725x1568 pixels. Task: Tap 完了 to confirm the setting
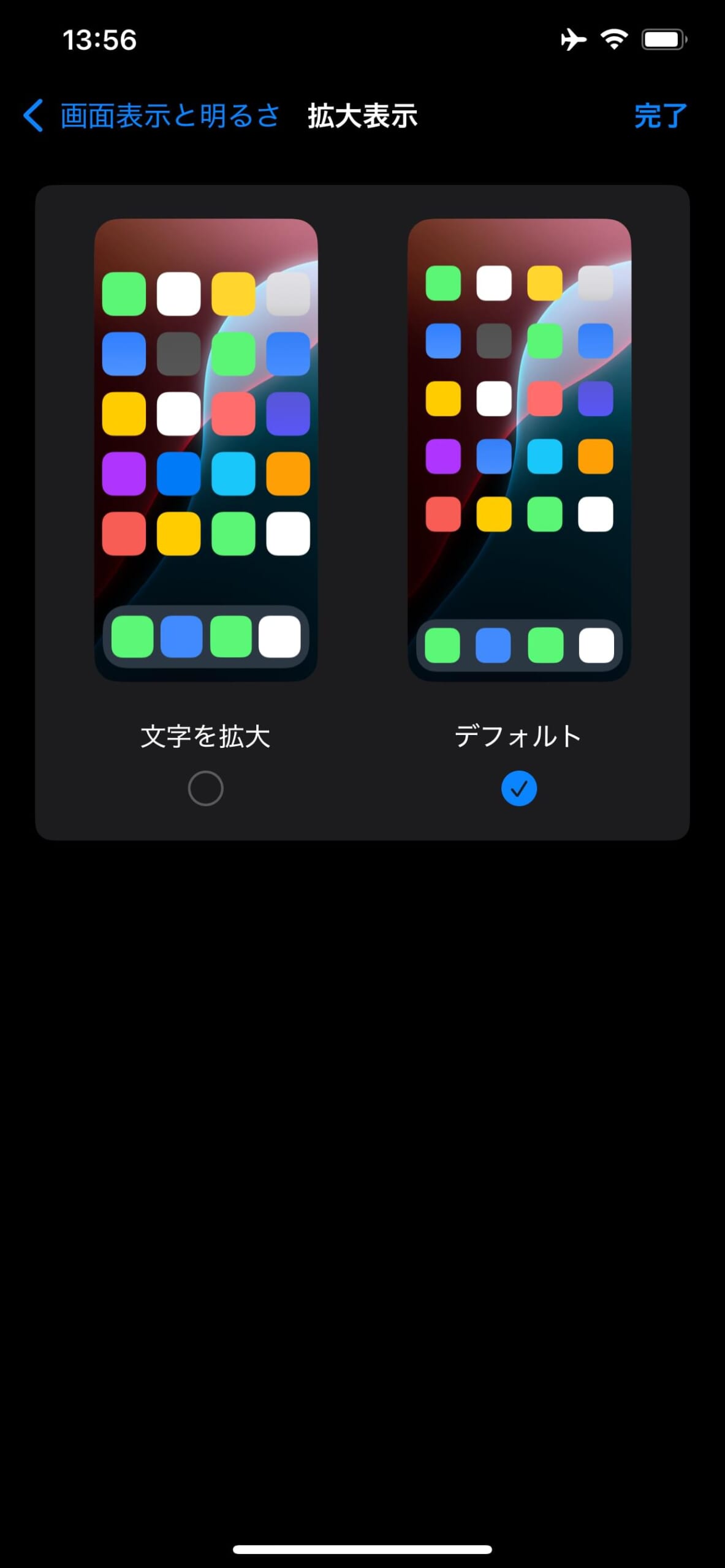coord(661,116)
